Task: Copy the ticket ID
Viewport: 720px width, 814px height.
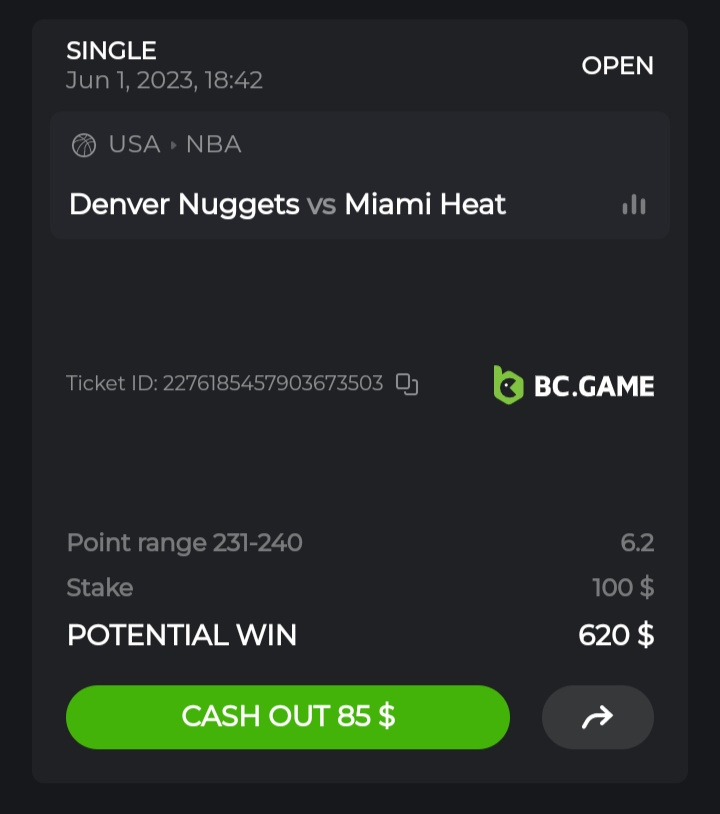Action: click(406, 384)
